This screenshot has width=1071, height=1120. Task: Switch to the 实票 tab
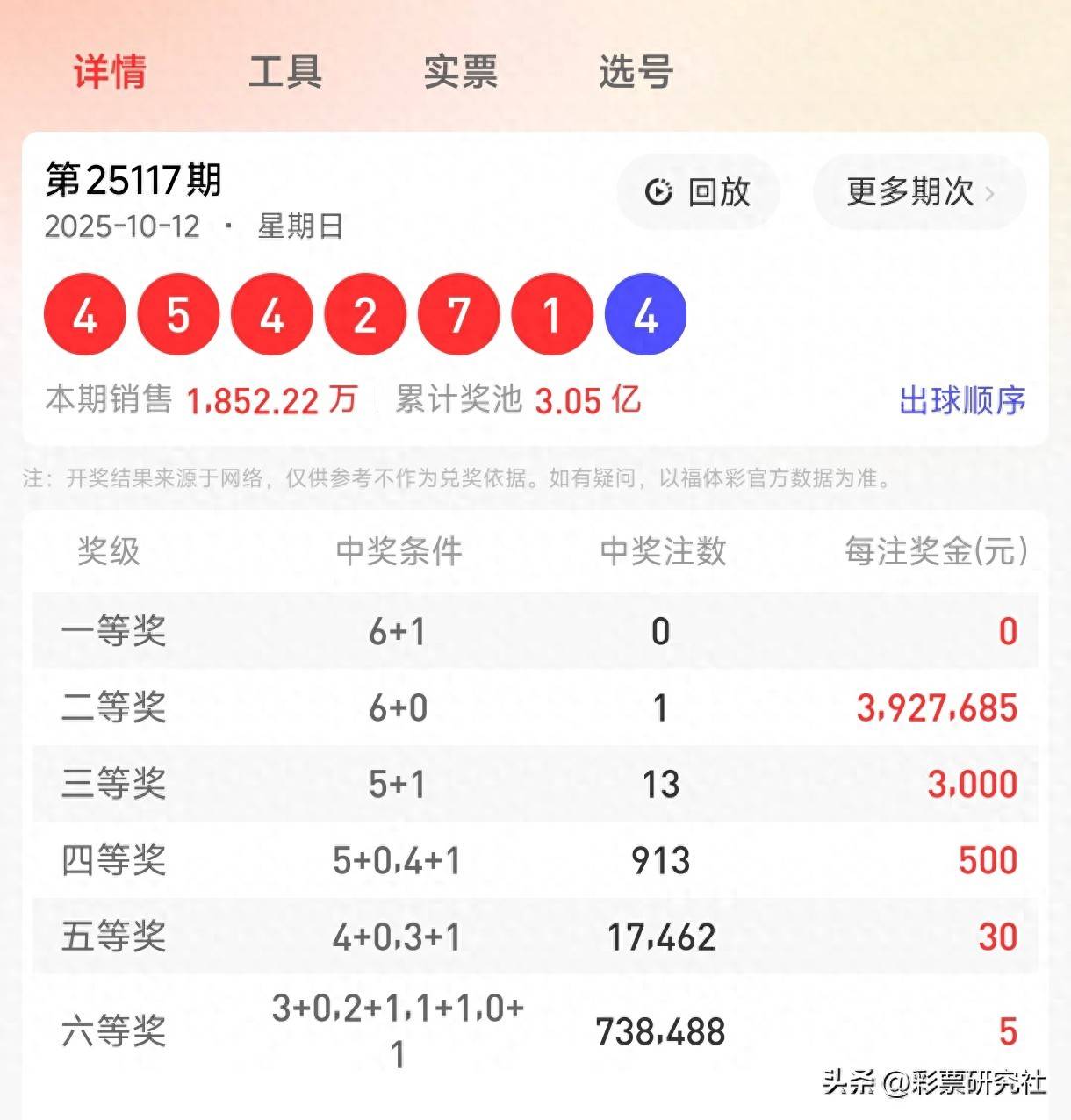(460, 72)
